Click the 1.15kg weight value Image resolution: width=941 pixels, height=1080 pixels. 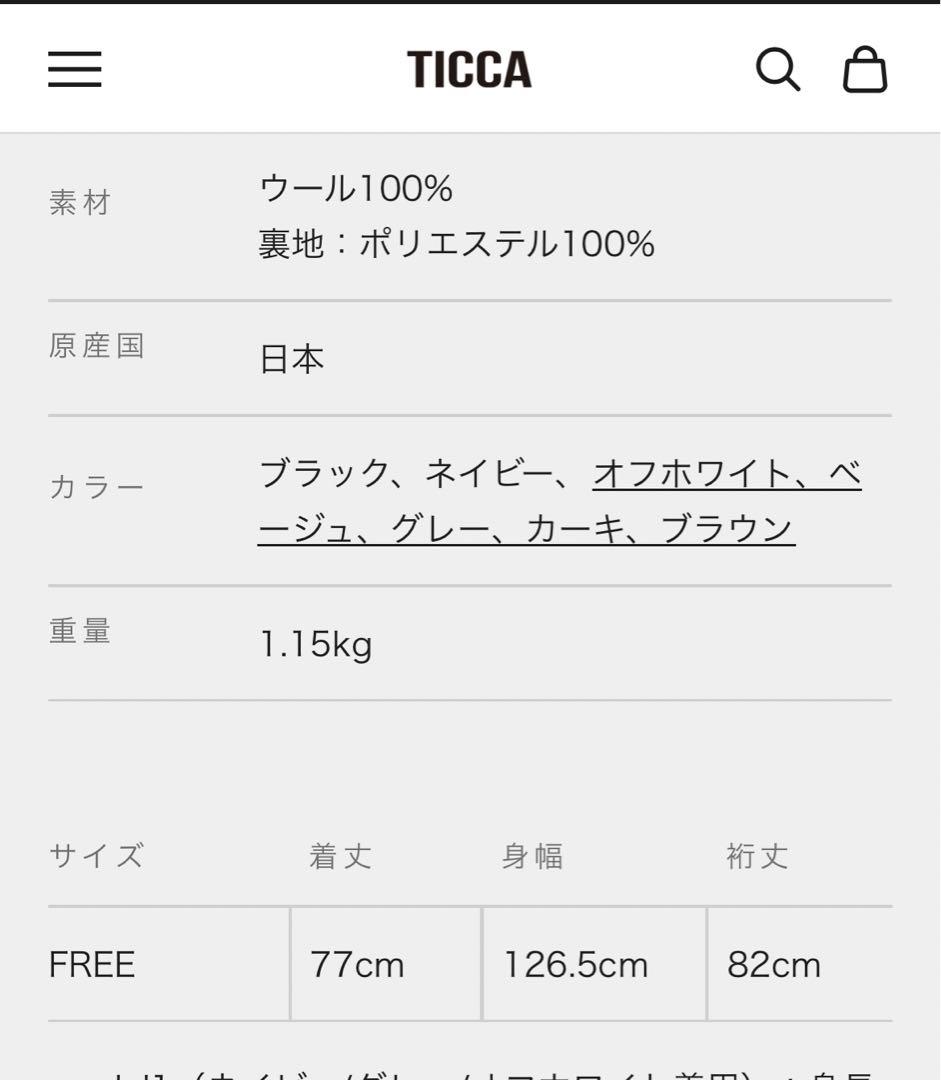pyautogui.click(x=315, y=644)
